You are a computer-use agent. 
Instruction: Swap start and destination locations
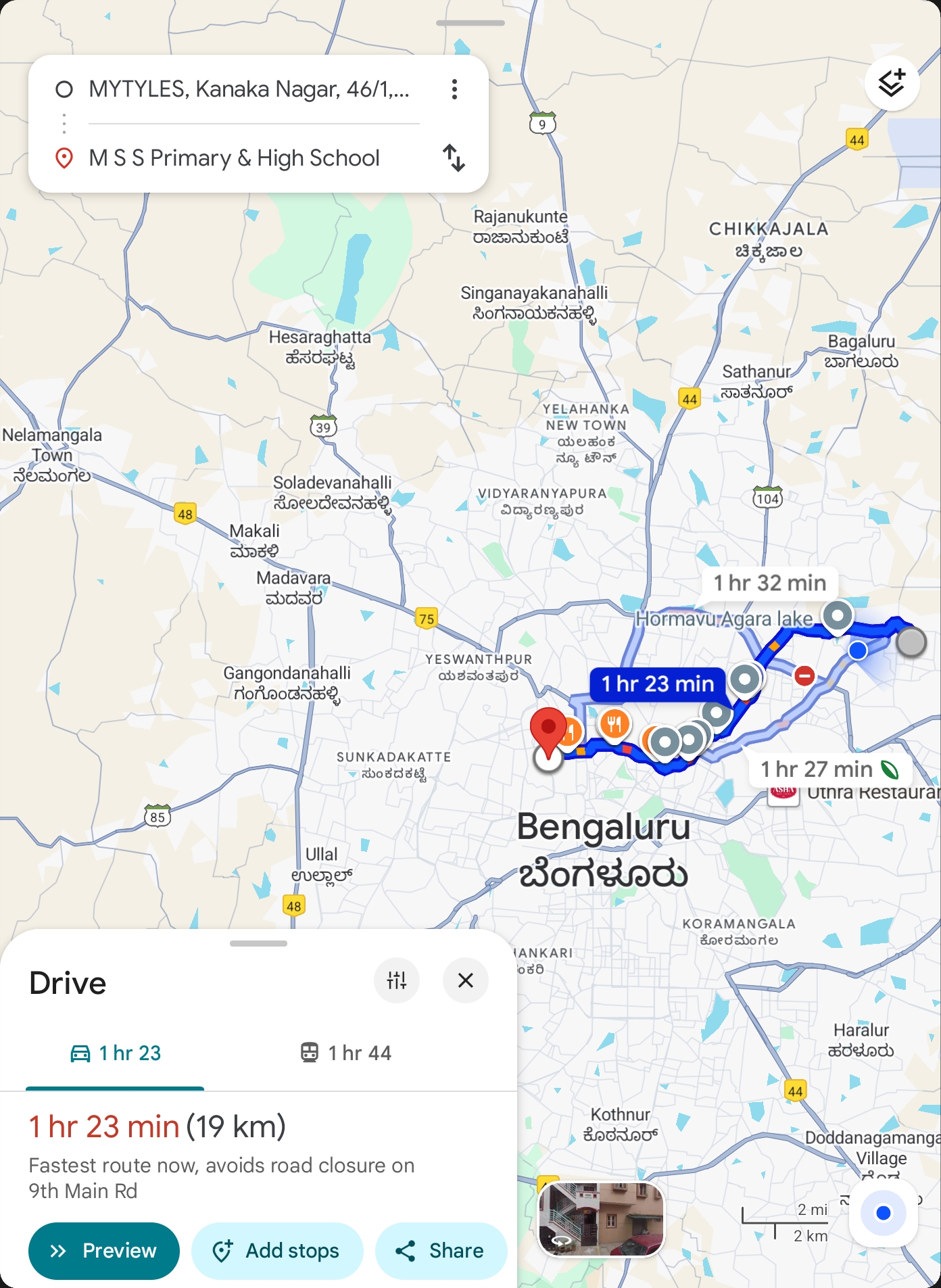pyautogui.click(x=454, y=158)
